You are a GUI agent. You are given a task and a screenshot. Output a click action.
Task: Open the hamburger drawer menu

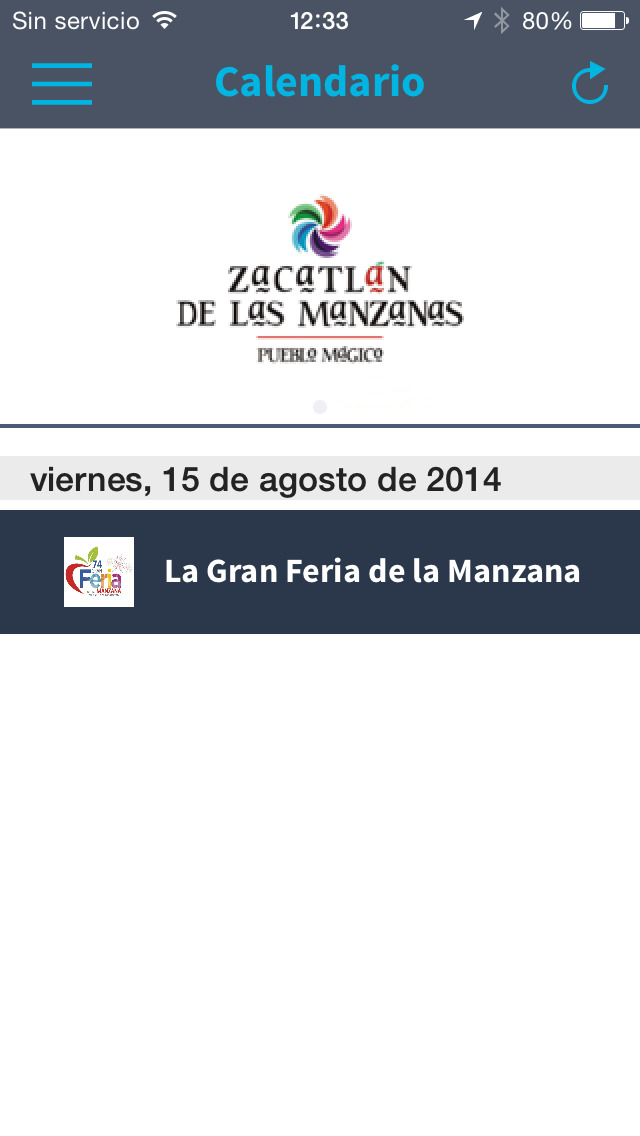61,83
